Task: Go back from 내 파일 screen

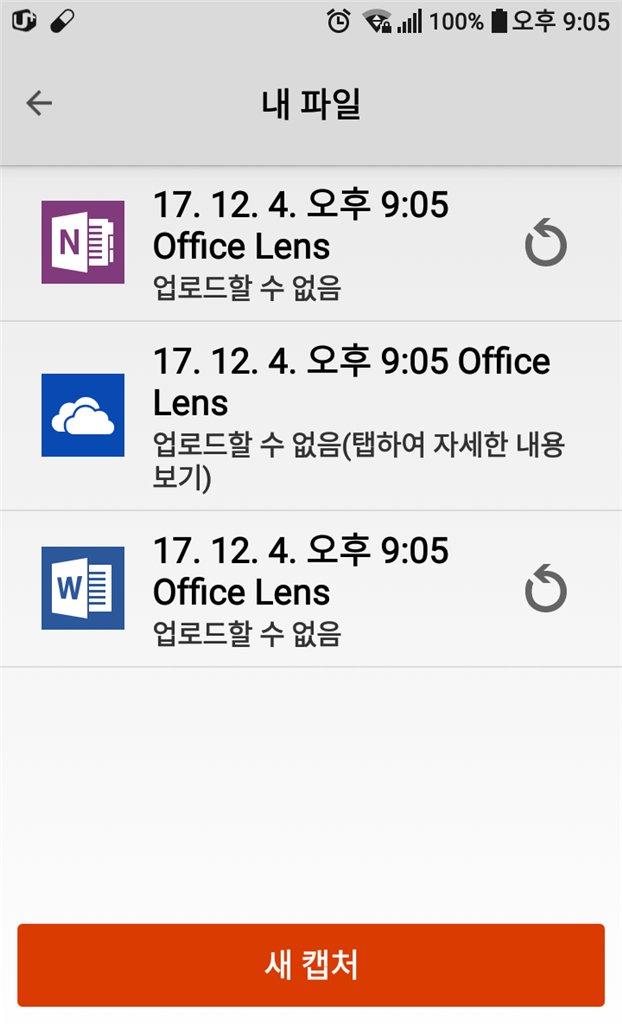Action: (39, 103)
